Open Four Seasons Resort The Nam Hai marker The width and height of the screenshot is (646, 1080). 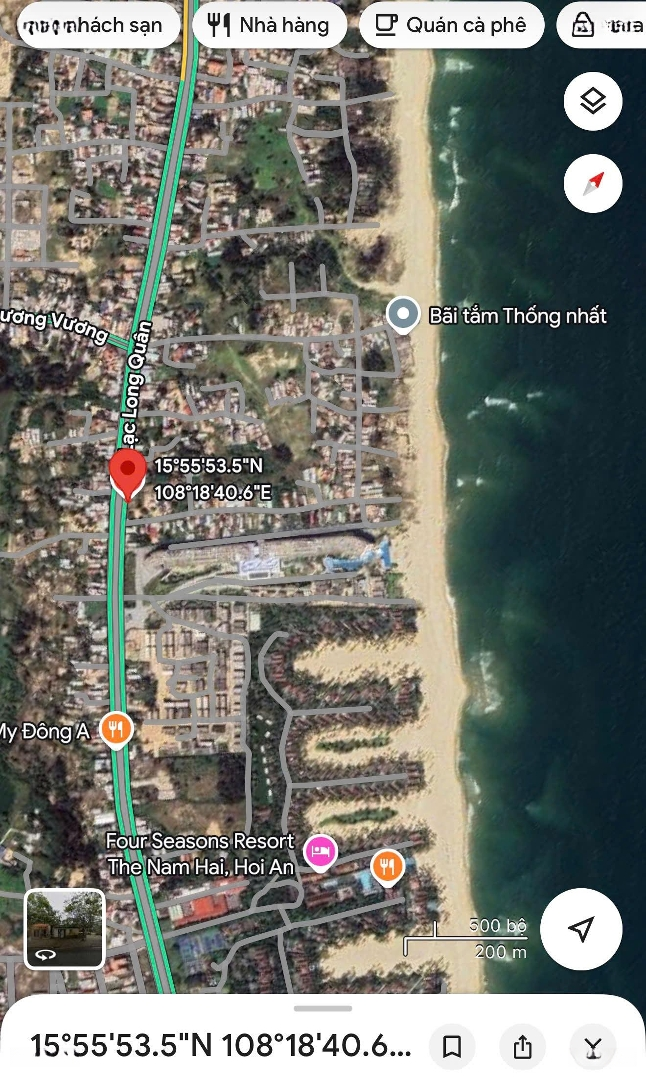coord(320,852)
